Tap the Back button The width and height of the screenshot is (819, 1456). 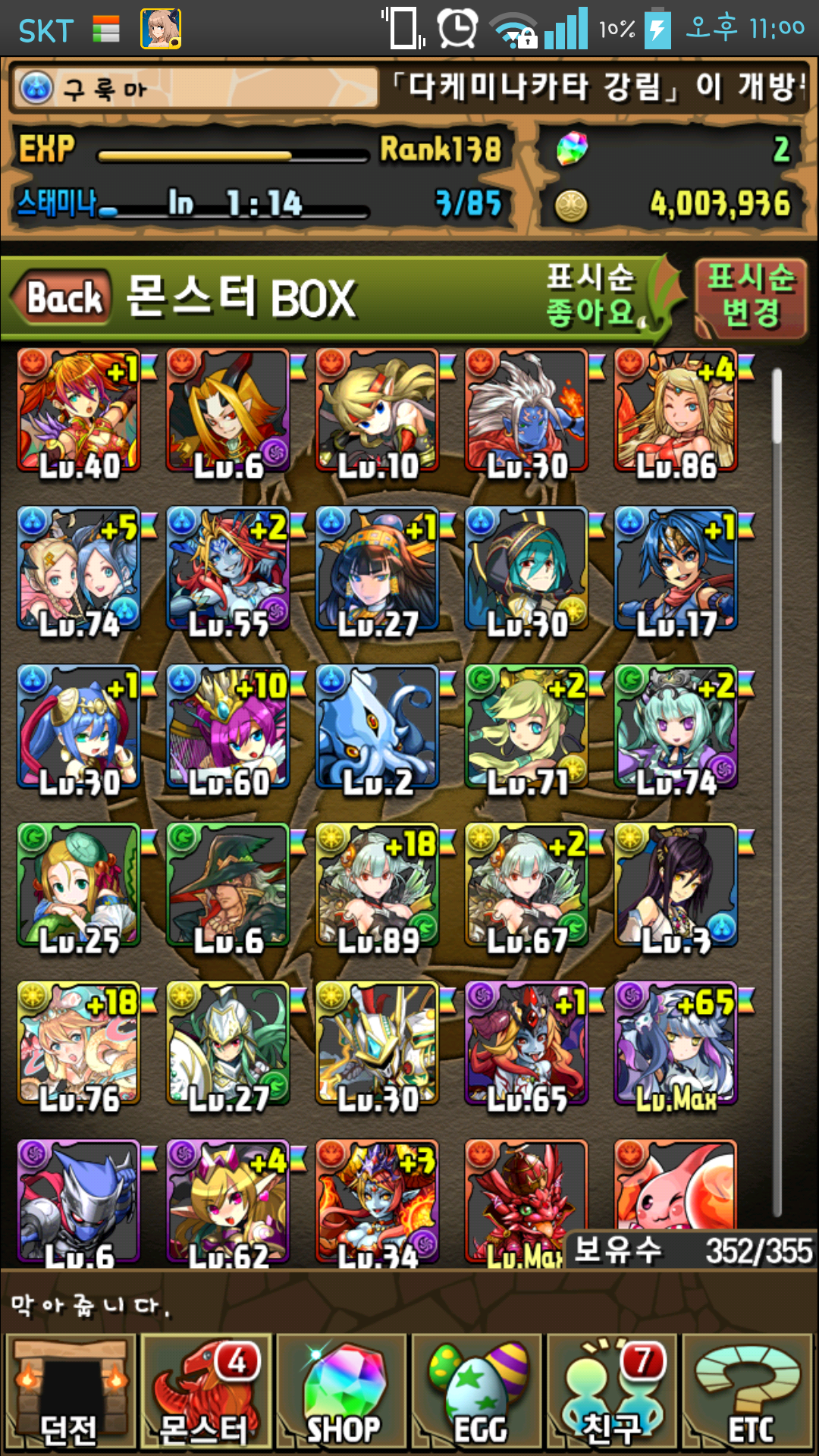tap(62, 297)
